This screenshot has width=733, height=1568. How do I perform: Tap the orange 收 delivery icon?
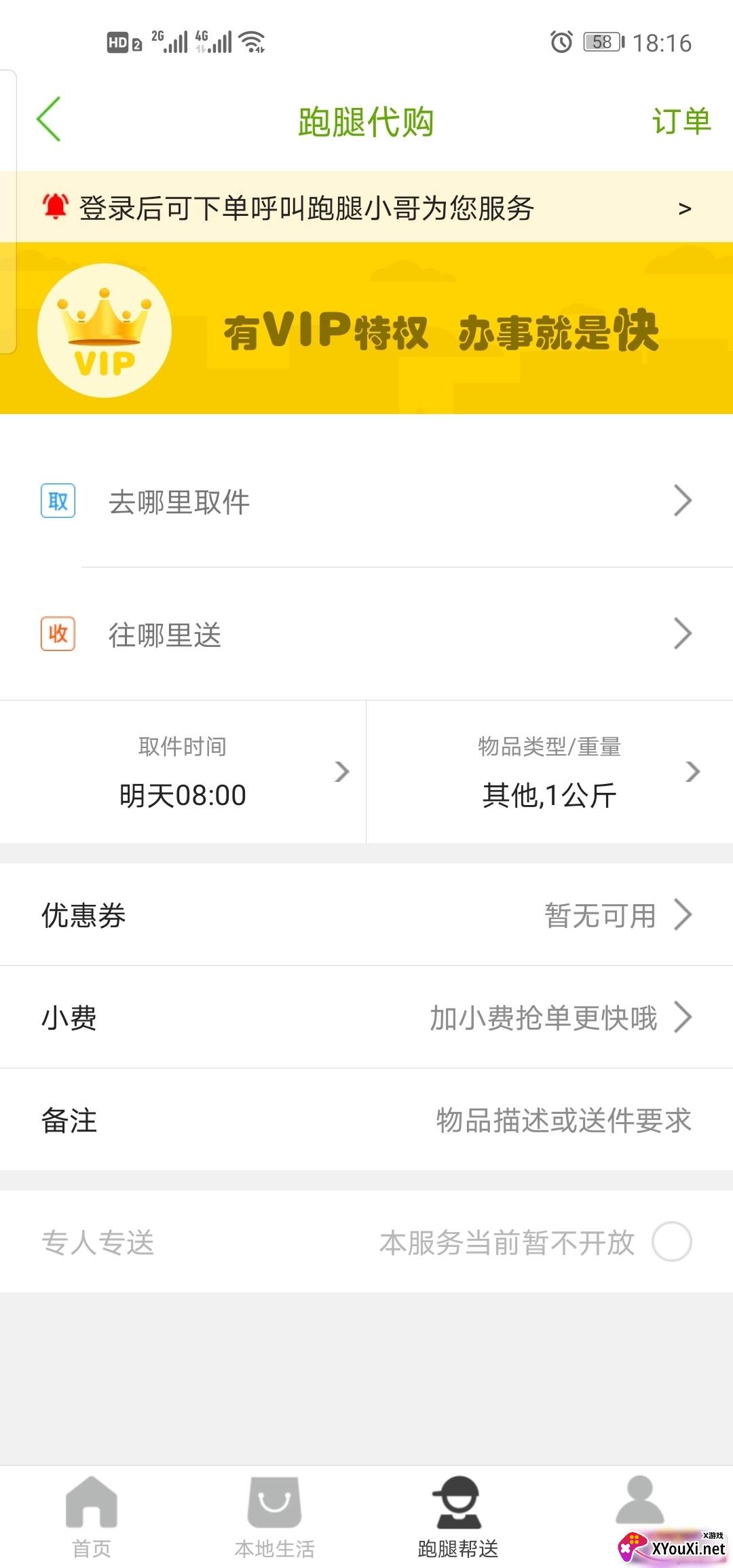click(x=58, y=635)
